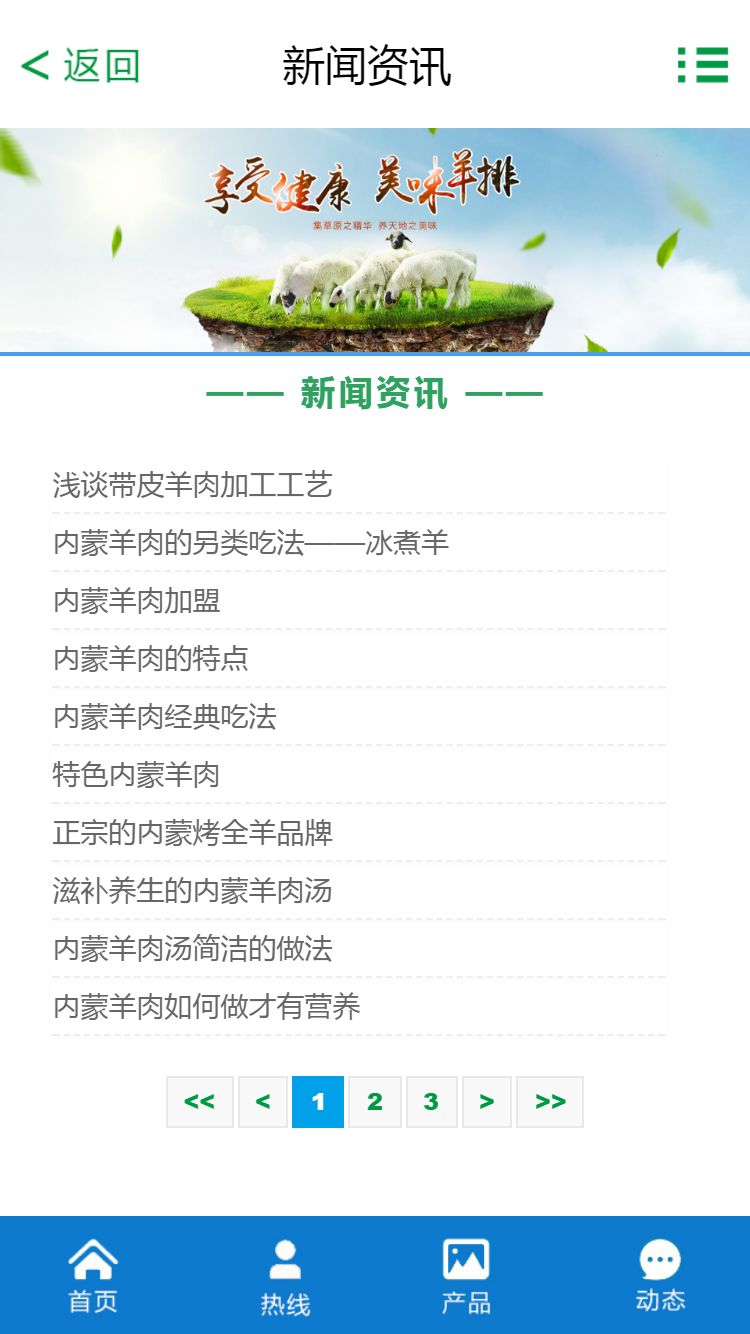This screenshot has height=1334, width=750.
Task: Open page 2 of the news list
Action: pos(374,1101)
